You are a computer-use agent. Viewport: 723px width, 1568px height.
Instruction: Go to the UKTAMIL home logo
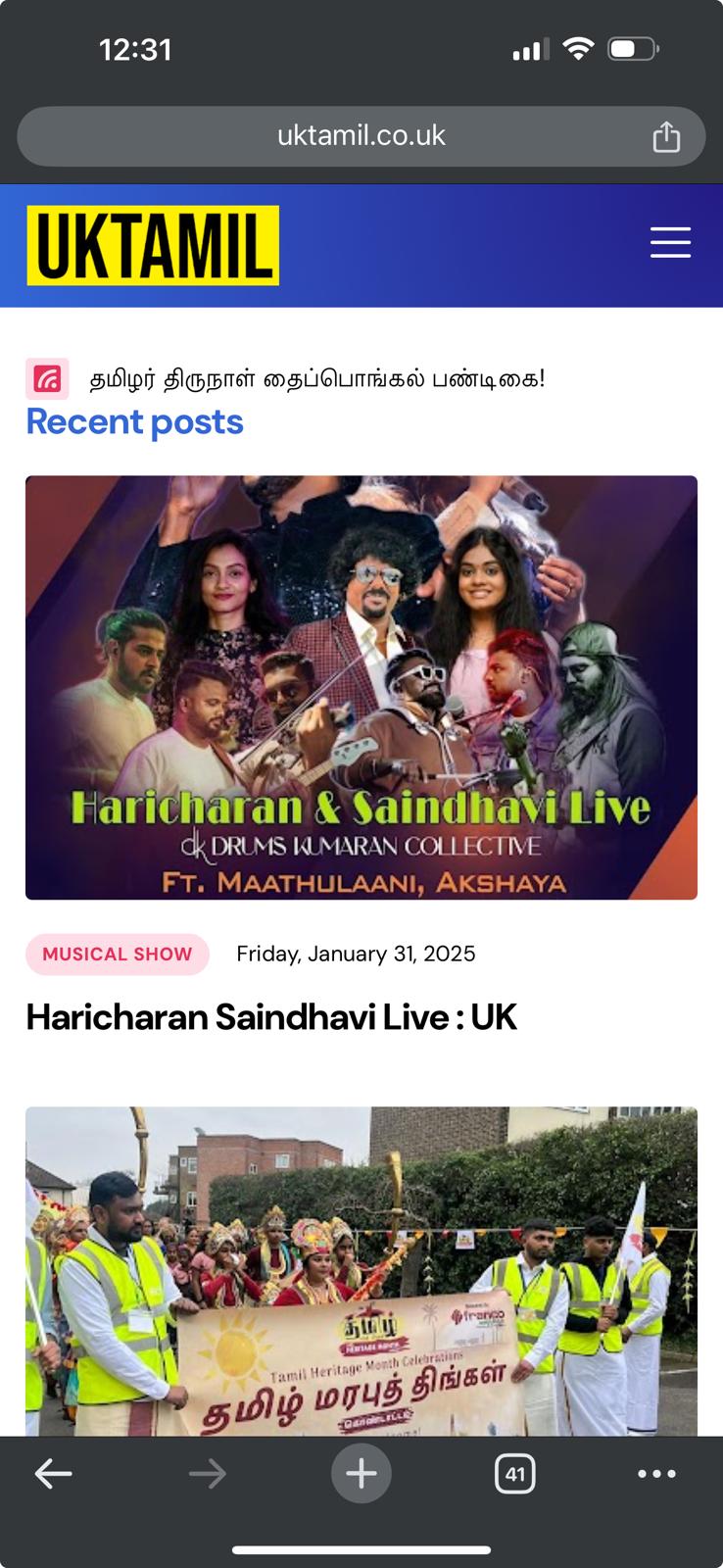tap(153, 245)
